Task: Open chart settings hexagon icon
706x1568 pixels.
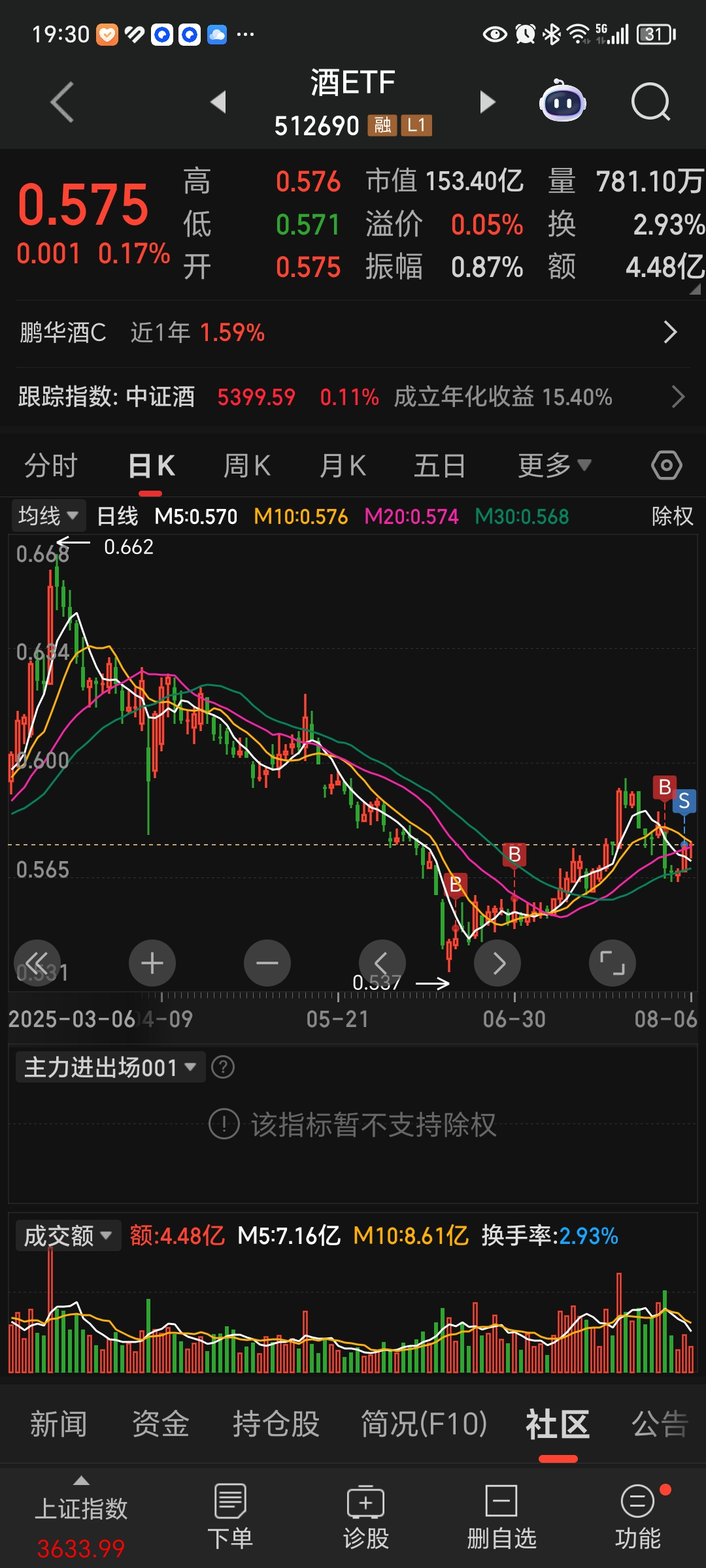Action: [x=666, y=466]
